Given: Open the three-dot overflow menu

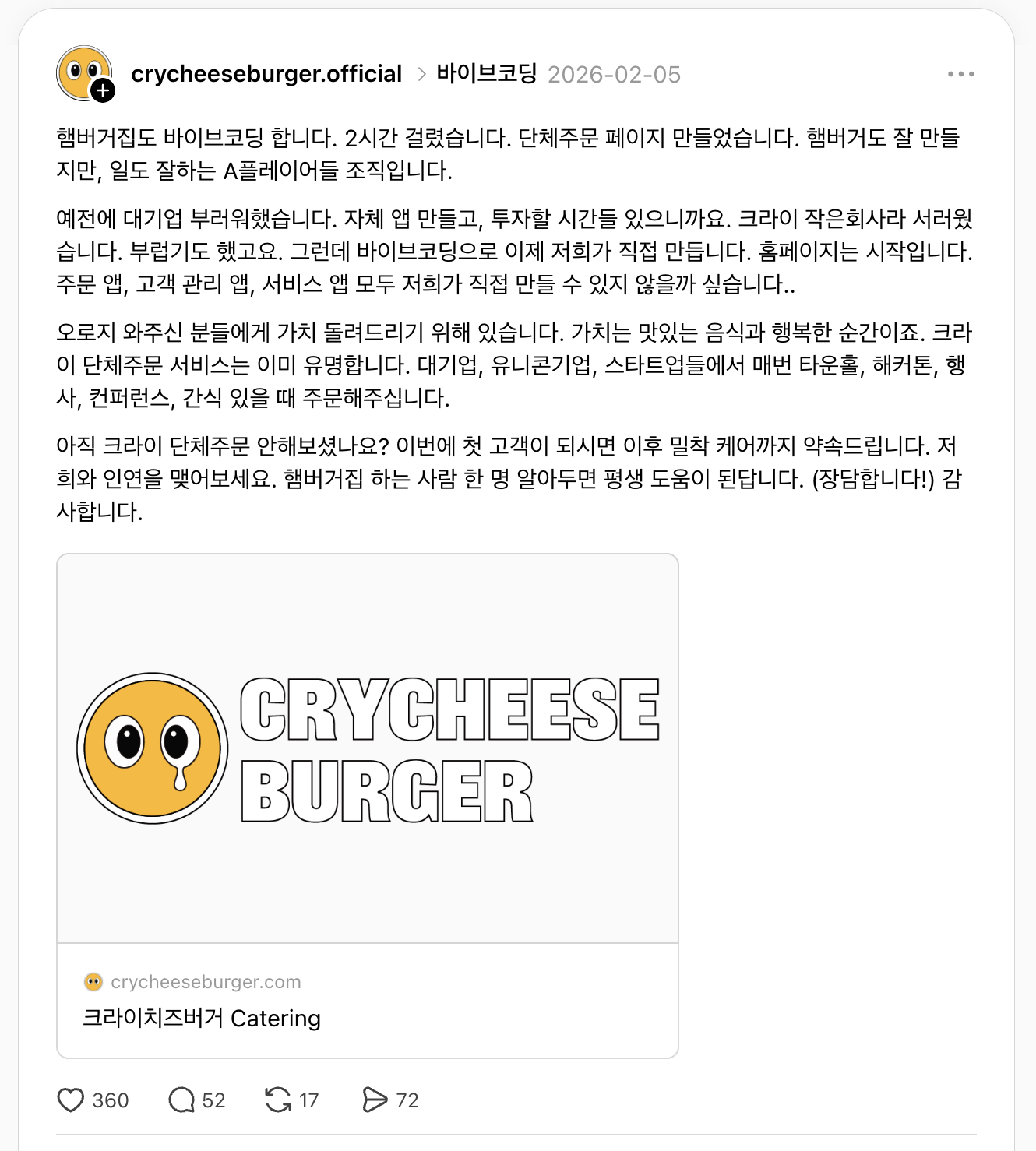Looking at the screenshot, I should (960, 74).
